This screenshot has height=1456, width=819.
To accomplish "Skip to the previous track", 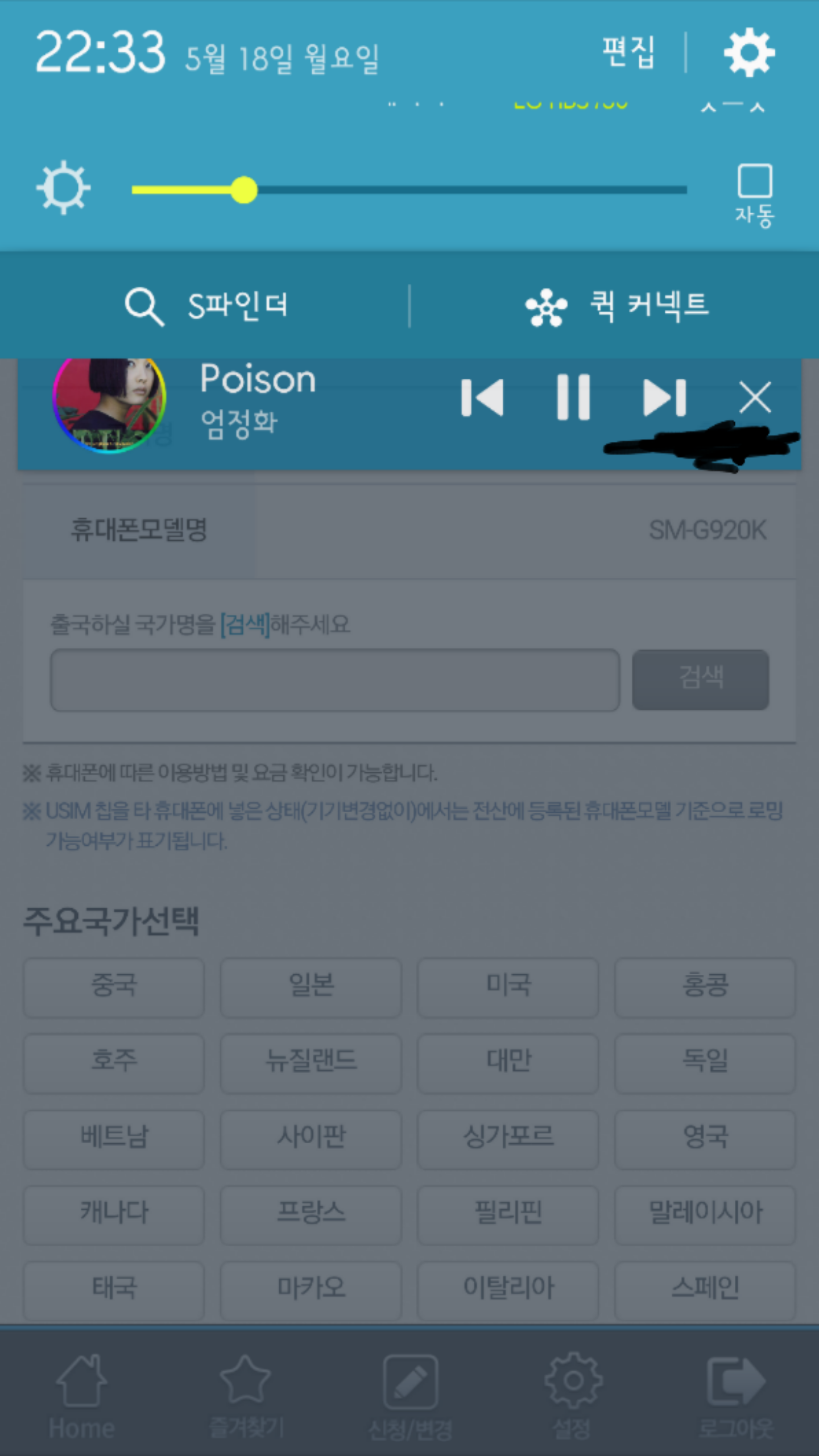I will coord(482,398).
